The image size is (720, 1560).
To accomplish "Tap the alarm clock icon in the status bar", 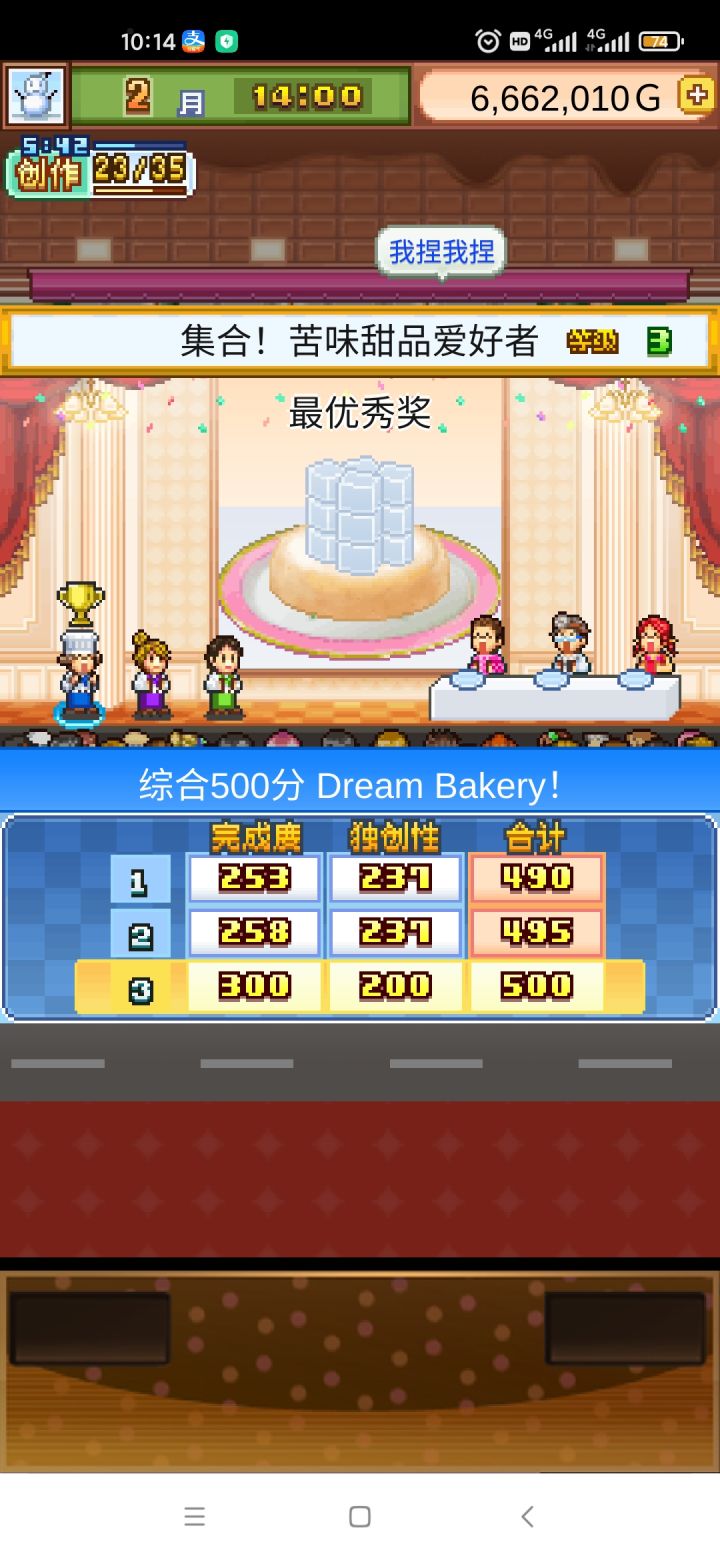I will pos(486,40).
